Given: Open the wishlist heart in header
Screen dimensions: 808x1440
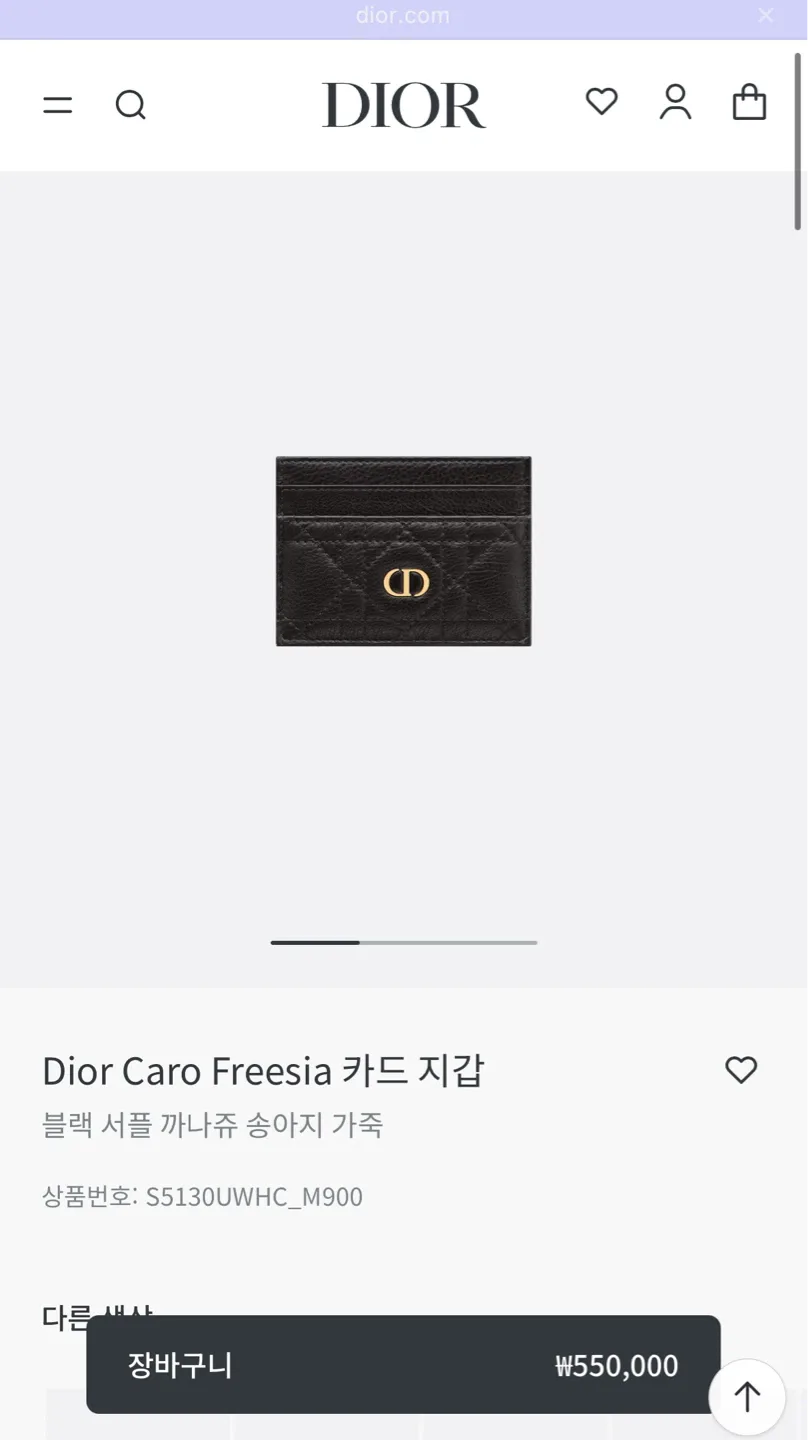Looking at the screenshot, I should [x=601, y=102].
